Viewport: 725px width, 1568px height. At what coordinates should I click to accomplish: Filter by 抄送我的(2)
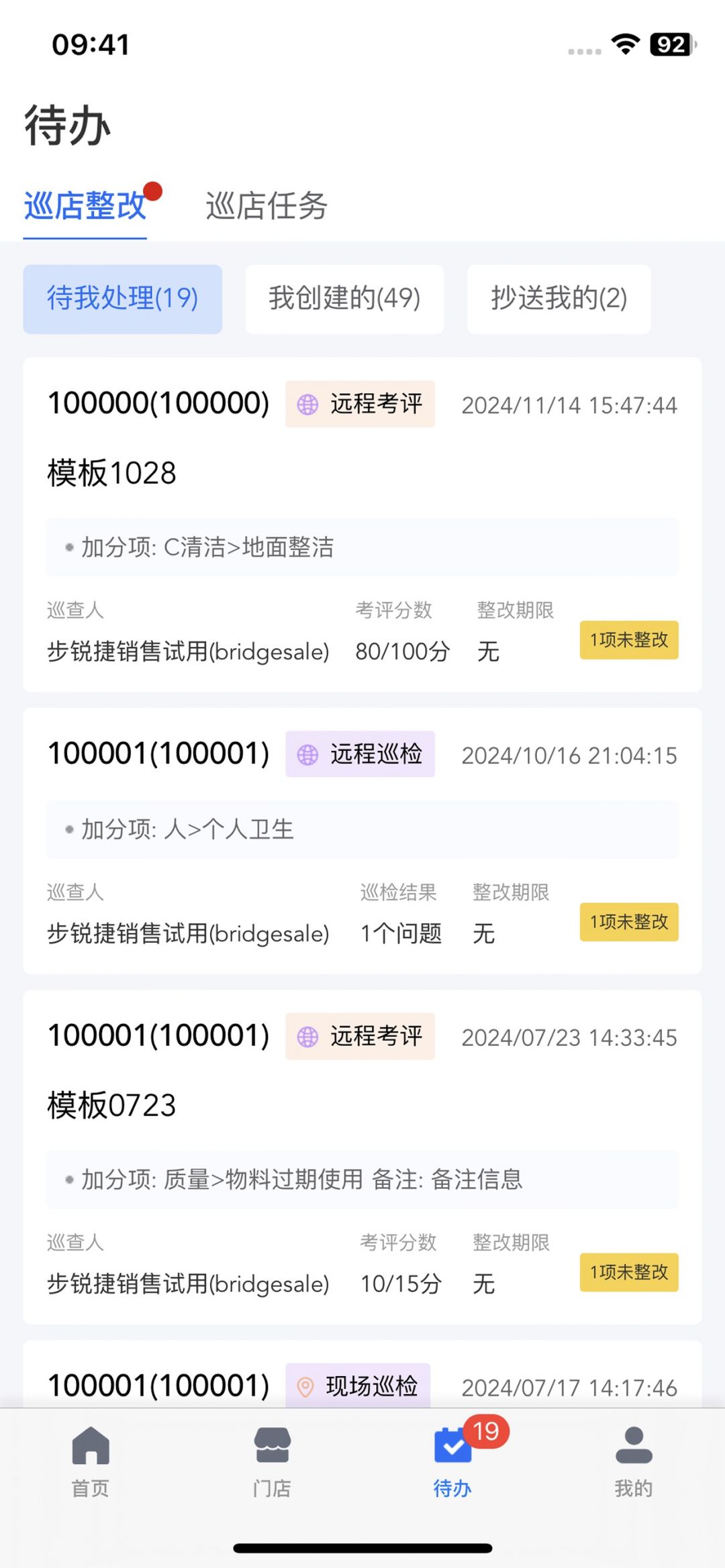tap(559, 299)
